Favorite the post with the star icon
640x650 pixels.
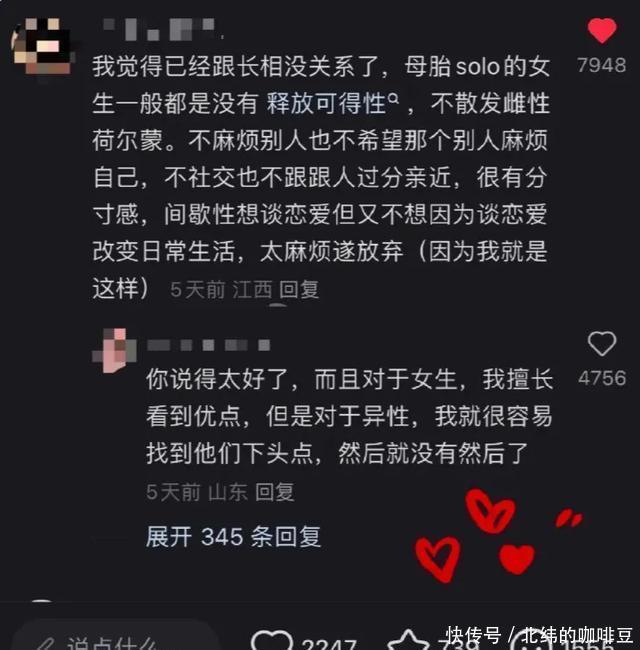tap(408, 640)
